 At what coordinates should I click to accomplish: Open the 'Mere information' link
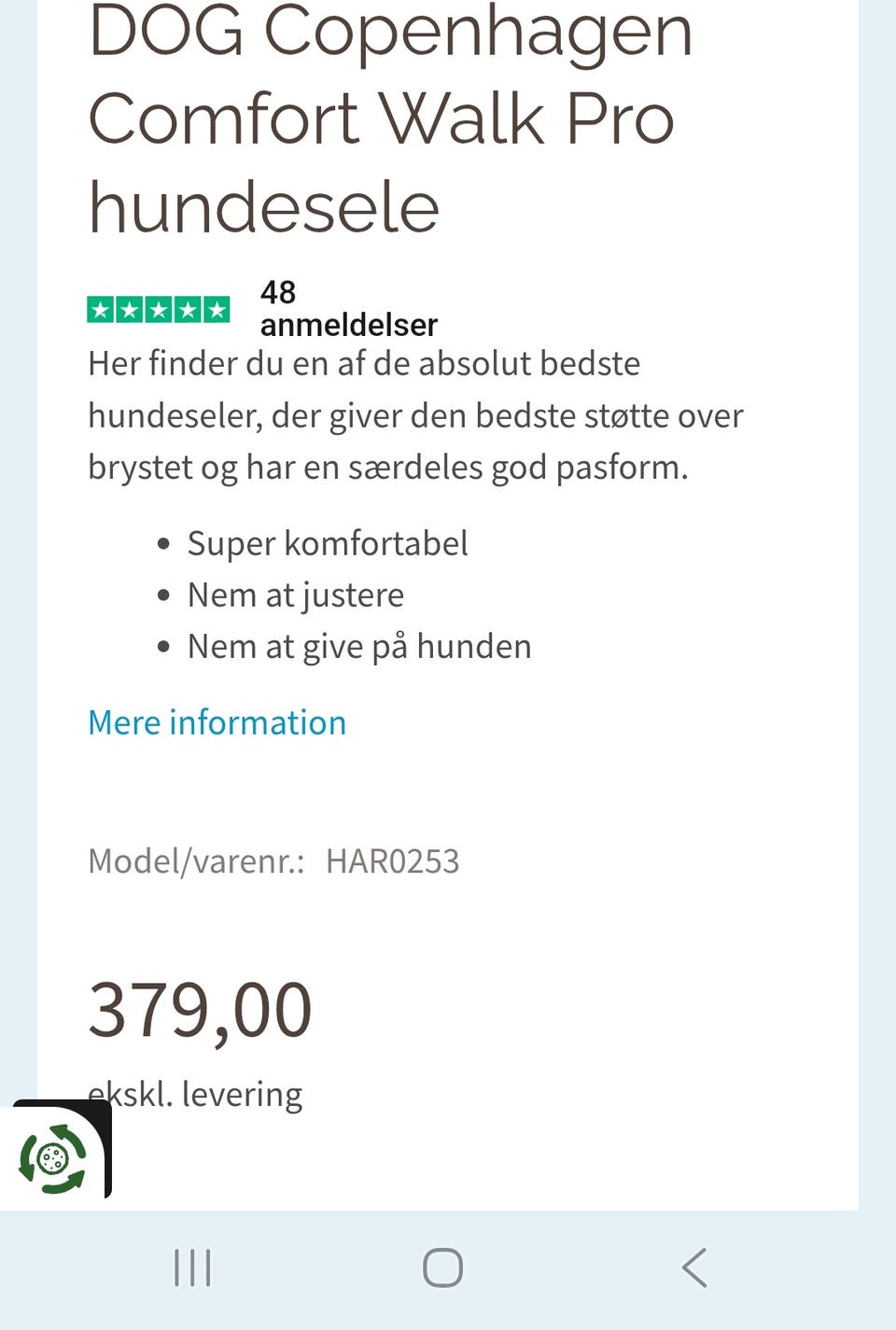click(216, 721)
